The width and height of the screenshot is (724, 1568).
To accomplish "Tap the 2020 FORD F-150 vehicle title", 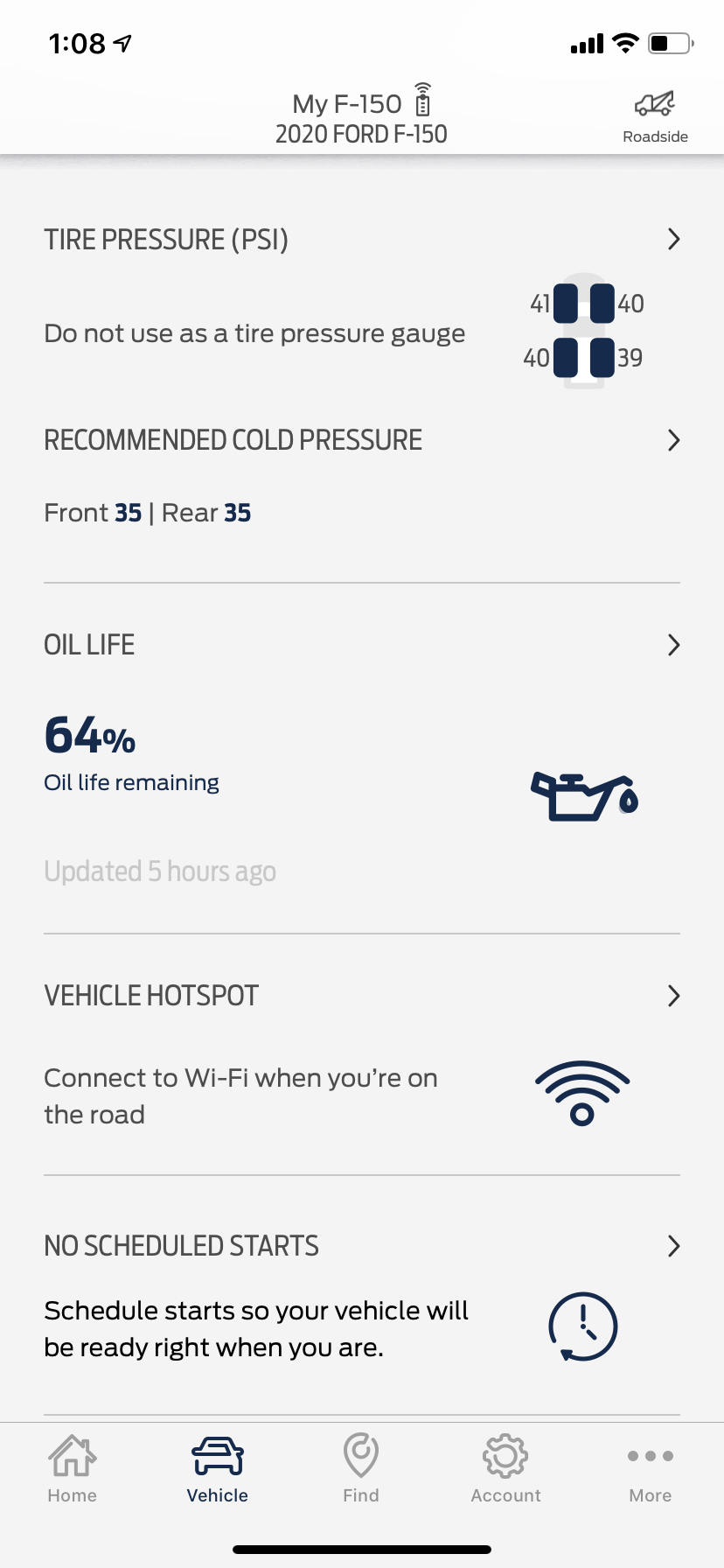I will pyautogui.click(x=361, y=134).
